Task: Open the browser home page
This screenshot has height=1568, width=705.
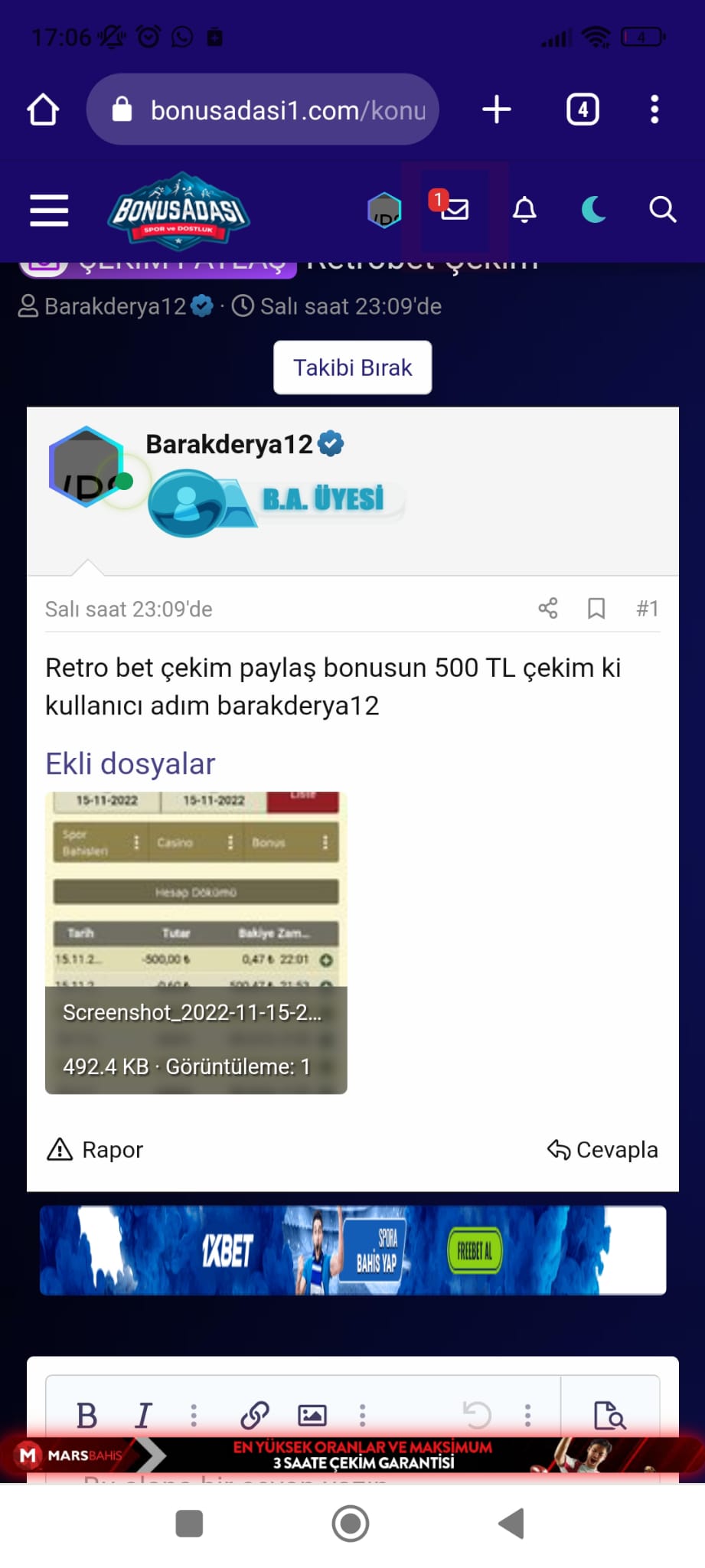Action: pyautogui.click(x=43, y=109)
